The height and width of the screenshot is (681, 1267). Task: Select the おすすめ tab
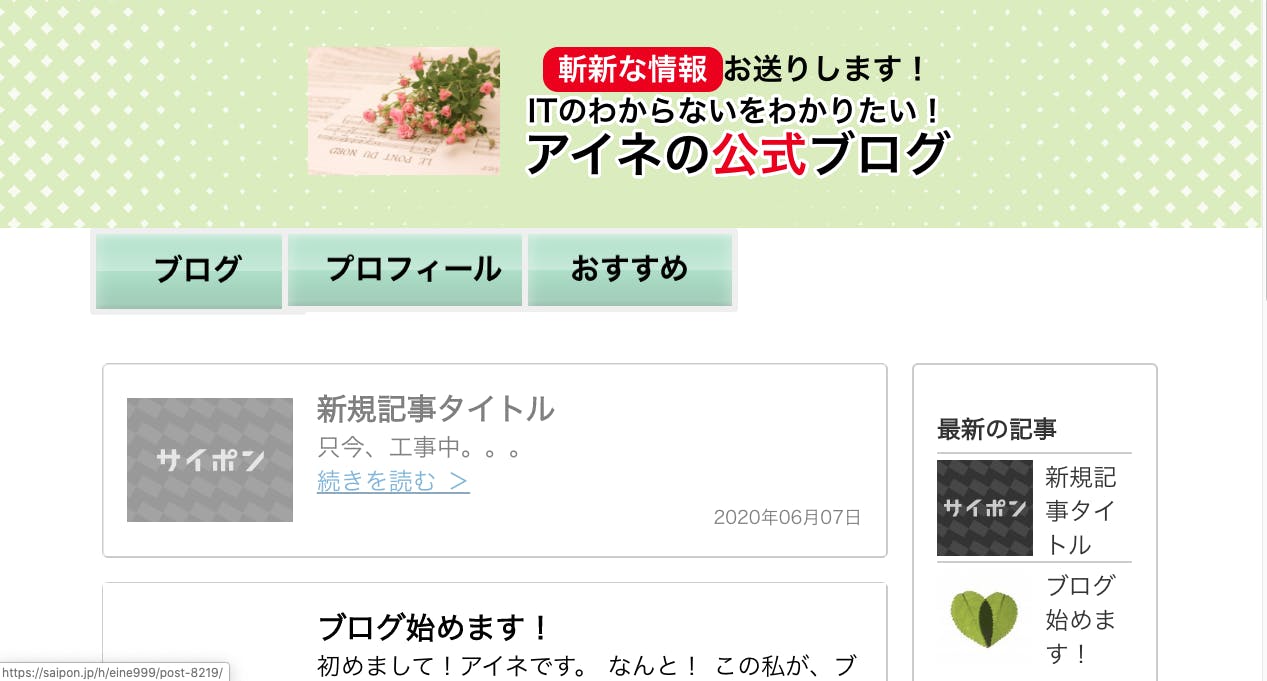[x=630, y=269]
